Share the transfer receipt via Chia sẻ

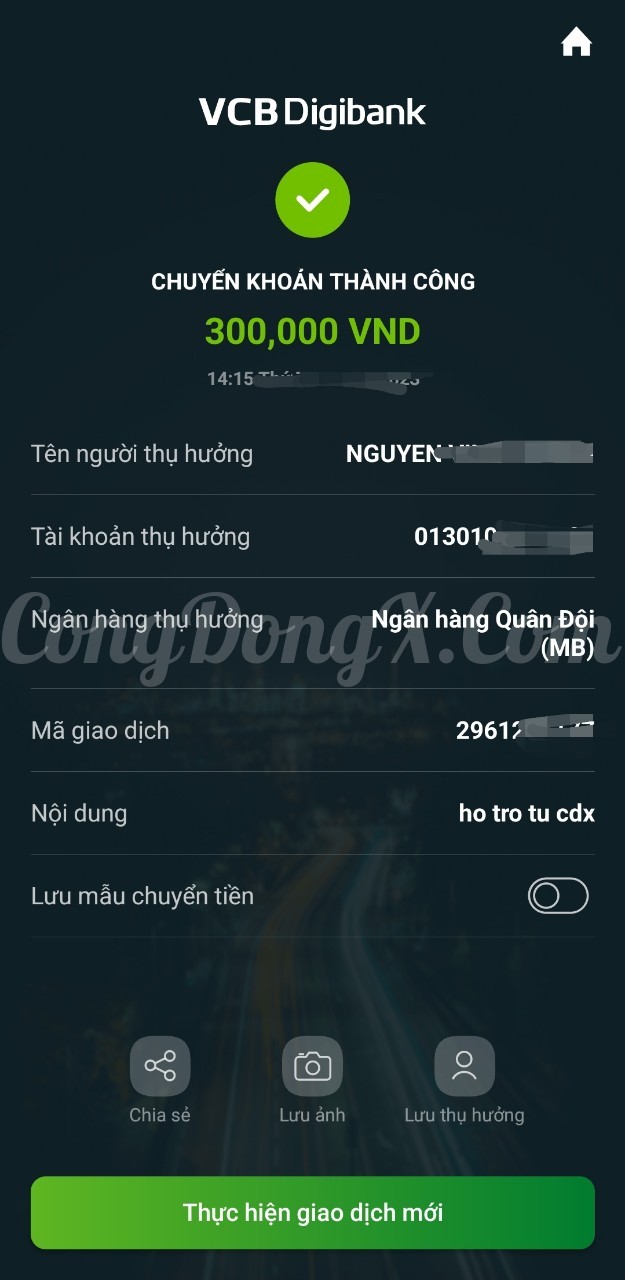coord(160,1067)
